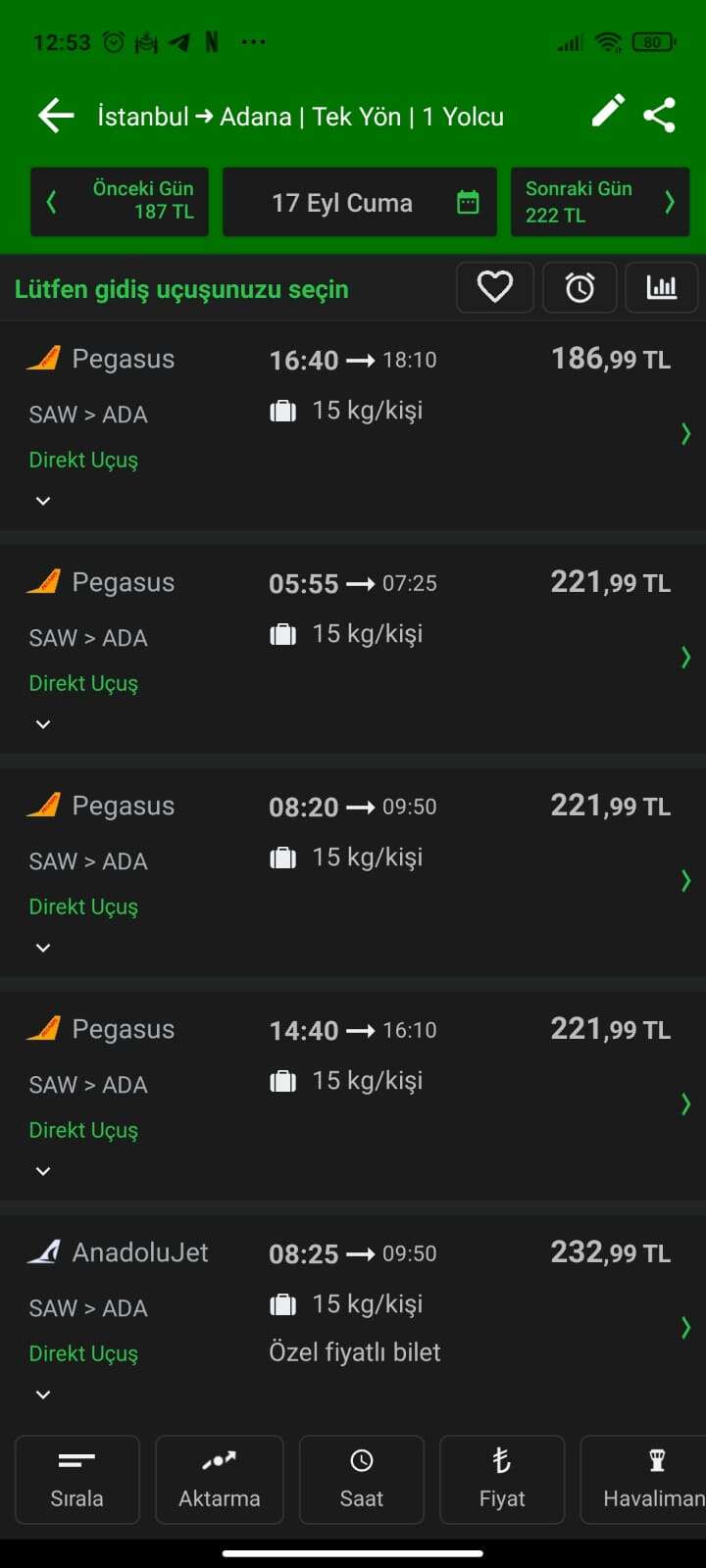Set a price alarm with the clock icon
This screenshot has width=706, height=1568.
coord(580,287)
